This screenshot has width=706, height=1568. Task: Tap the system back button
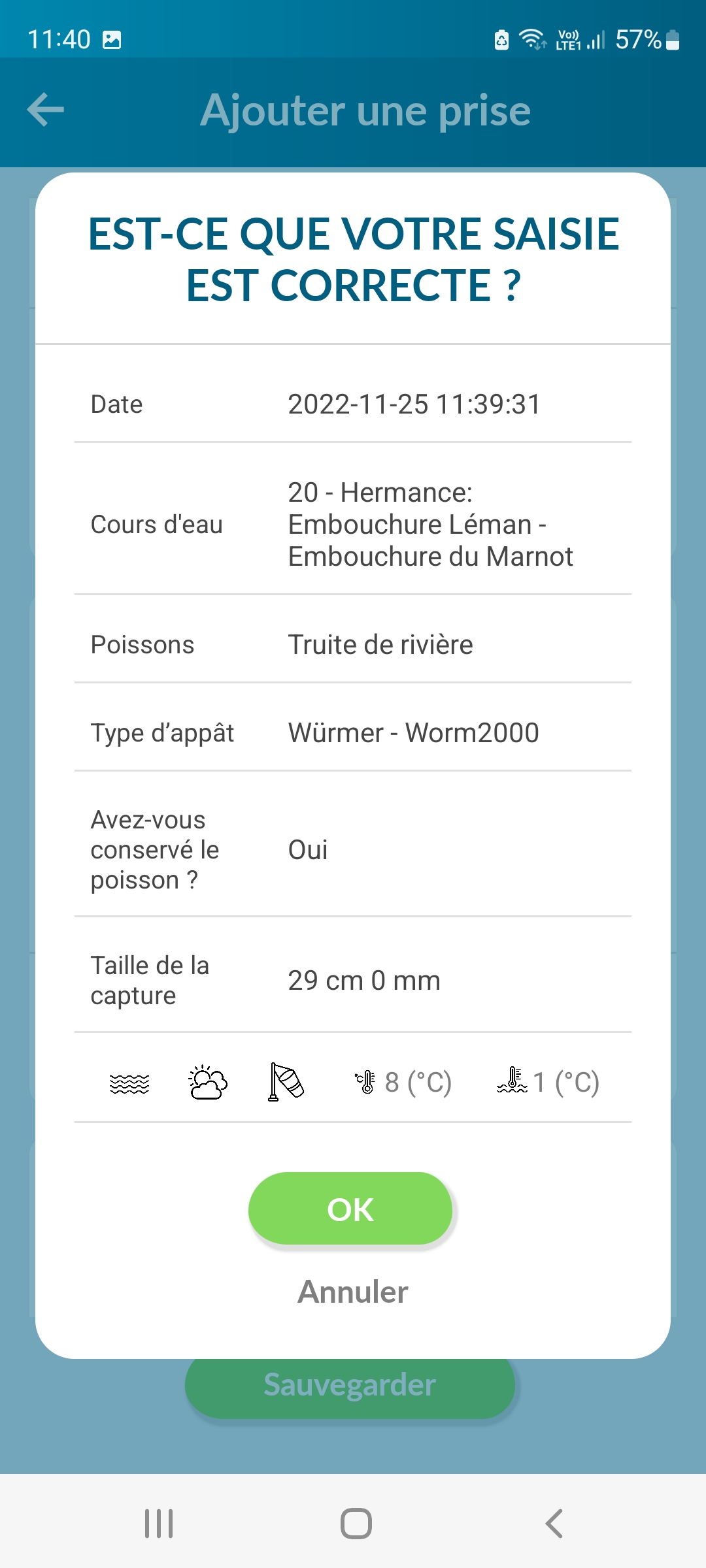(x=554, y=1524)
